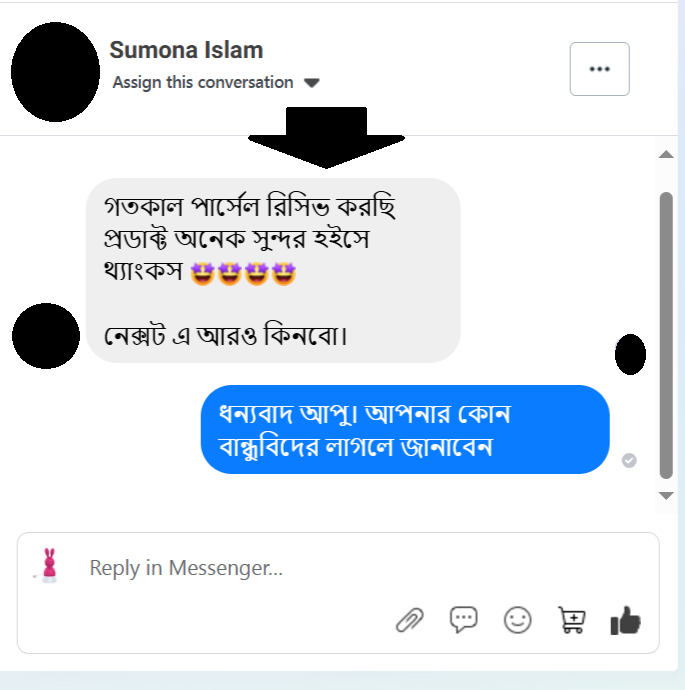Screen dimensions: 685x690
Task: Open the emoji picker smiley
Action: (517, 621)
